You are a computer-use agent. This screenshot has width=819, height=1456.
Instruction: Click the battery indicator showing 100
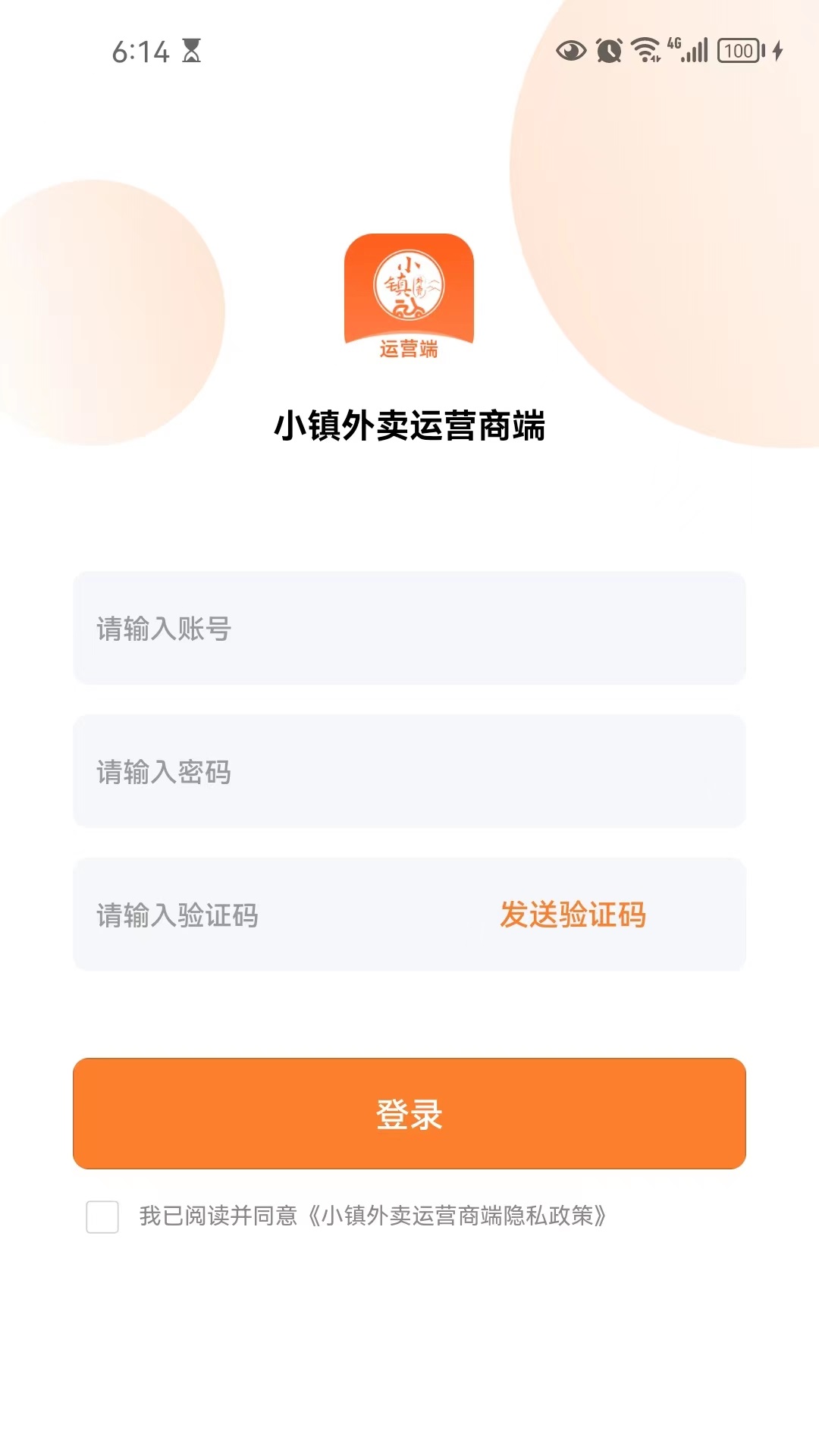click(x=736, y=50)
